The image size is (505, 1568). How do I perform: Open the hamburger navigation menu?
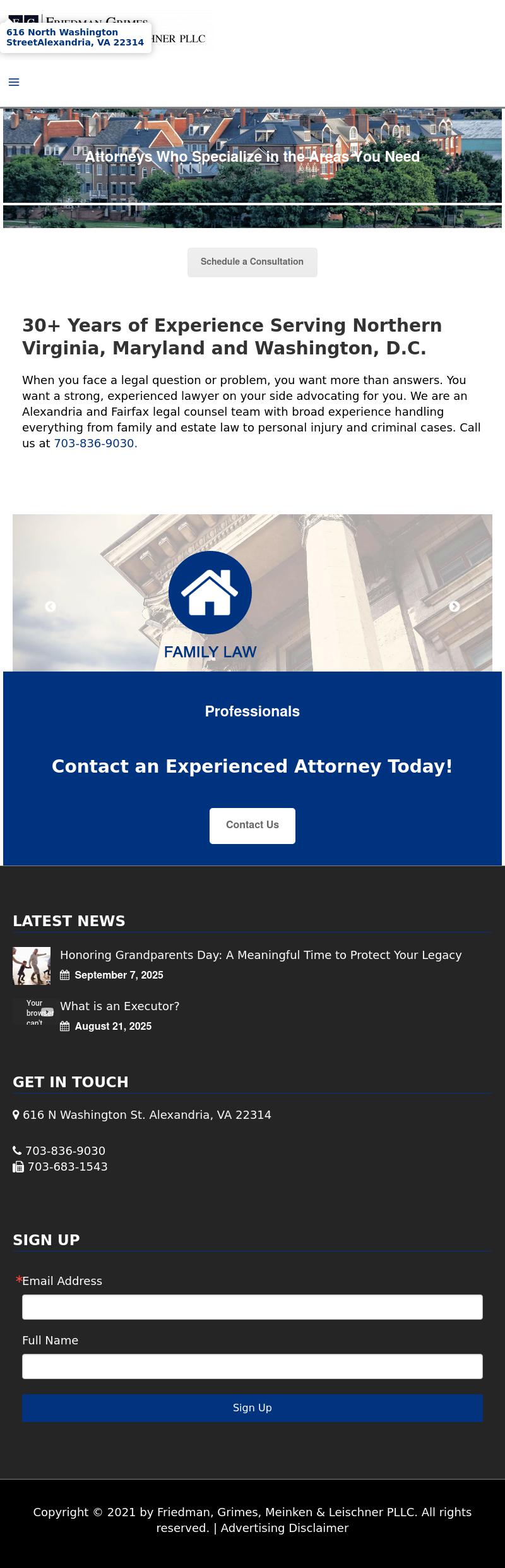[x=14, y=82]
